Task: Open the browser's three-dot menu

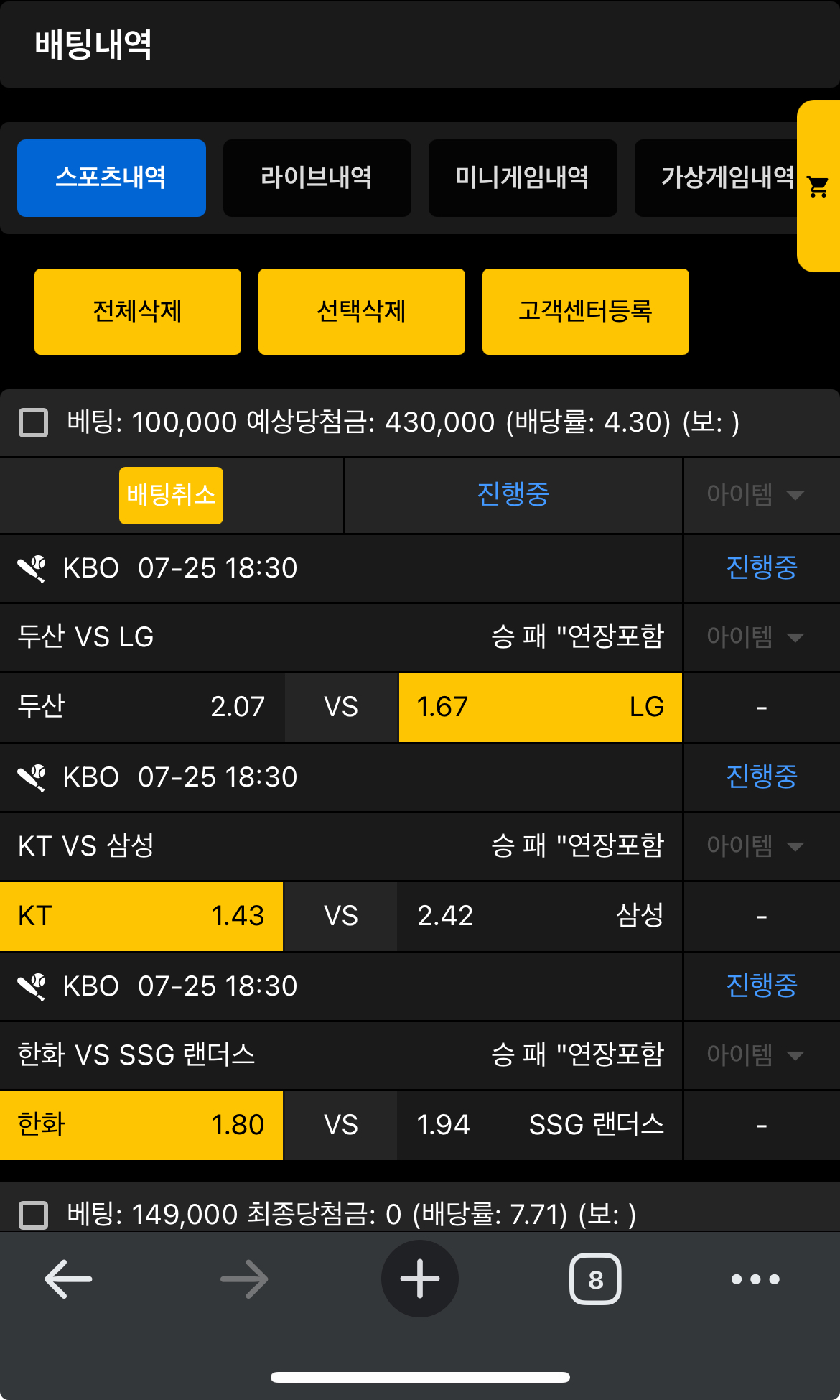Action: [x=755, y=1279]
